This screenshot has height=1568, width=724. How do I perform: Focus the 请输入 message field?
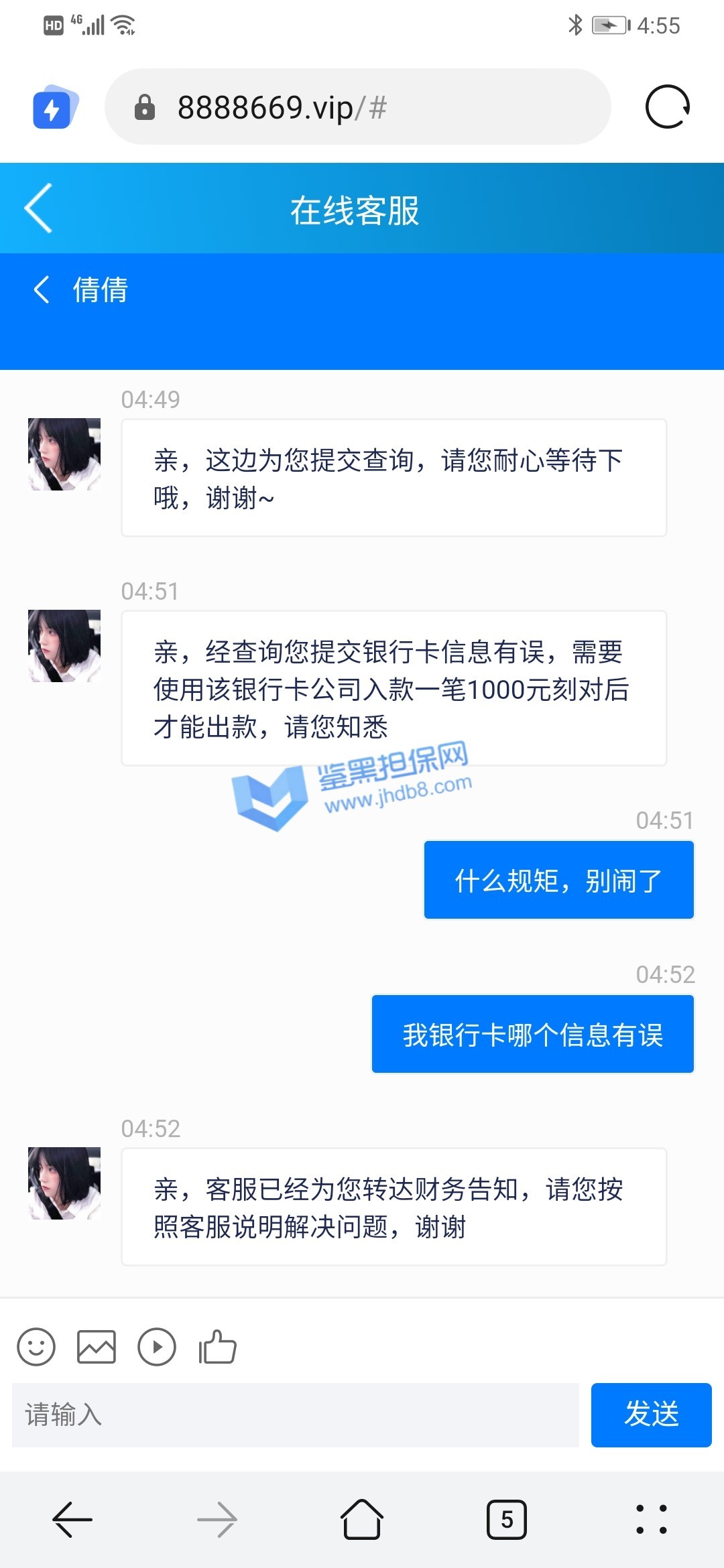[295, 1415]
